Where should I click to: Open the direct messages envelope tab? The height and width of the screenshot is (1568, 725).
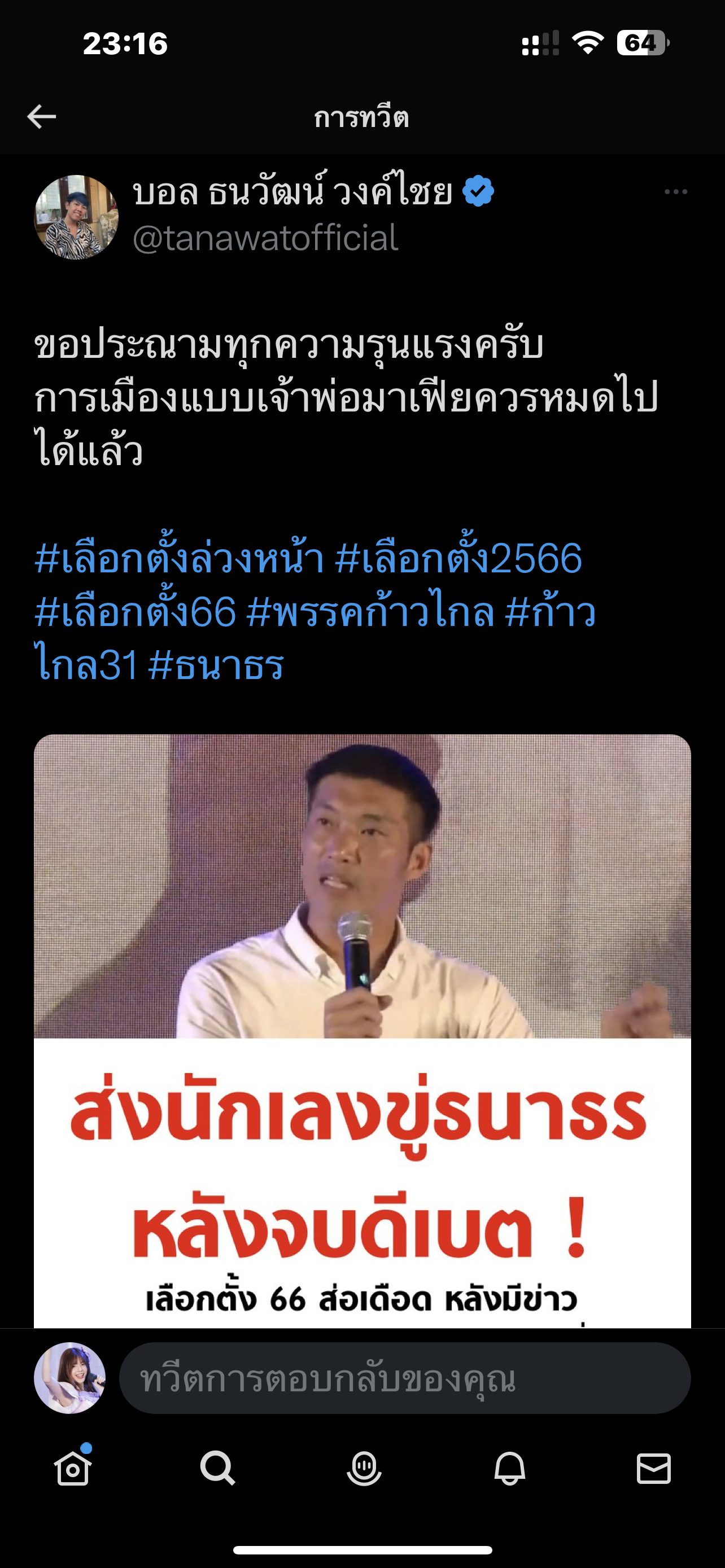tap(653, 1469)
